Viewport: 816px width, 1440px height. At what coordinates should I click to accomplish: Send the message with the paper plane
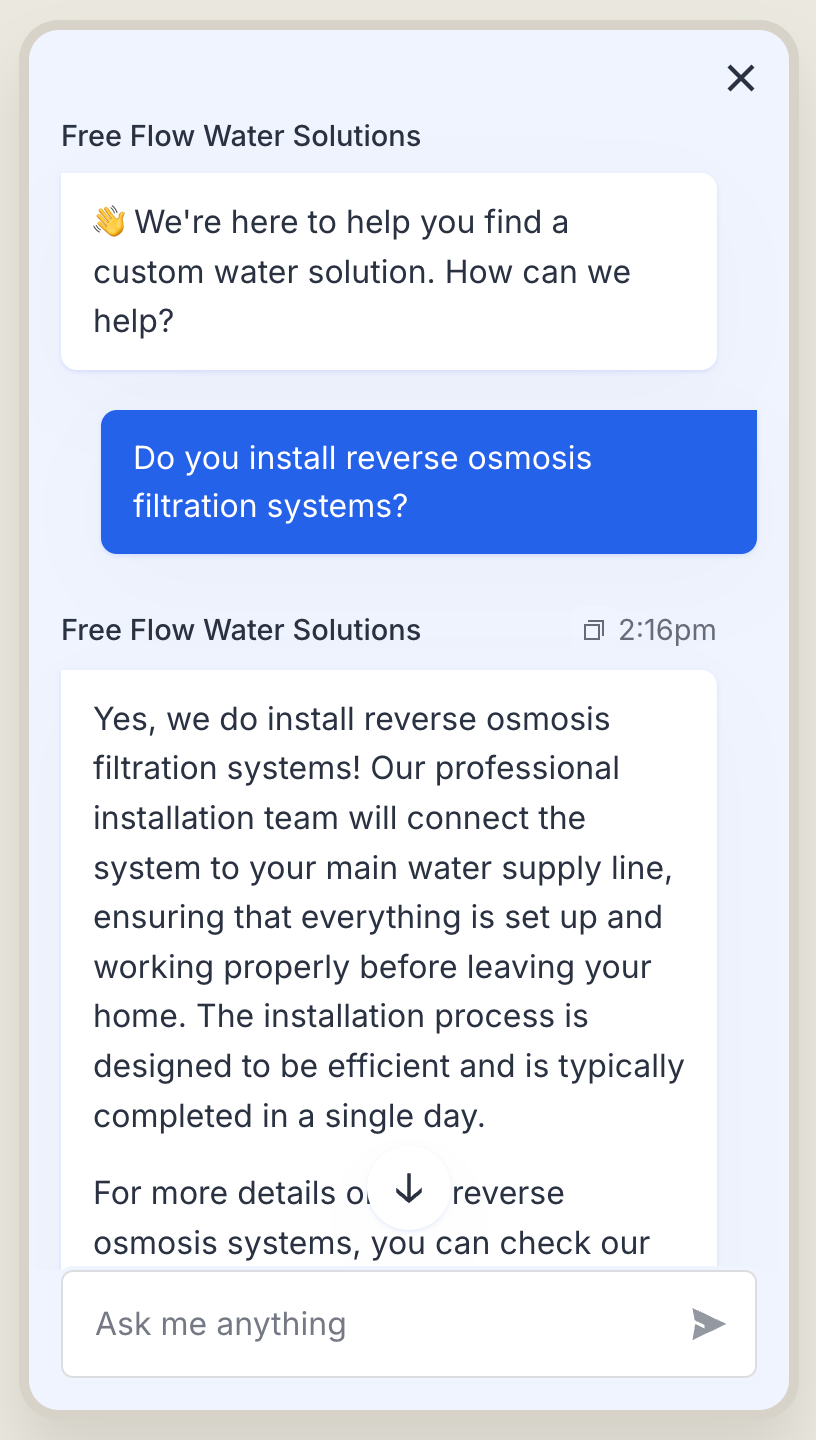[x=708, y=1324]
